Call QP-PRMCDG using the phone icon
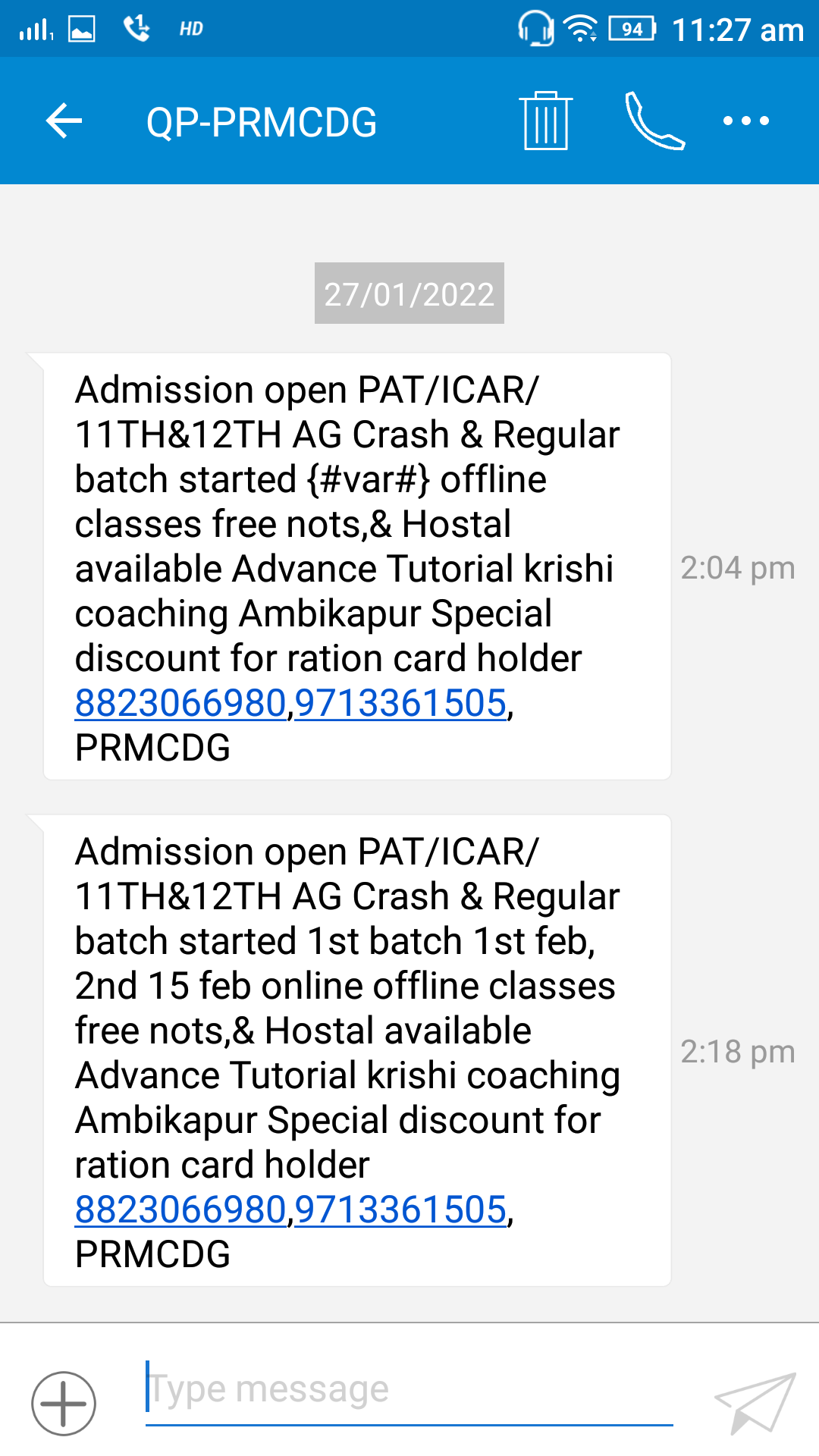Viewport: 819px width, 1456px height. [654, 121]
